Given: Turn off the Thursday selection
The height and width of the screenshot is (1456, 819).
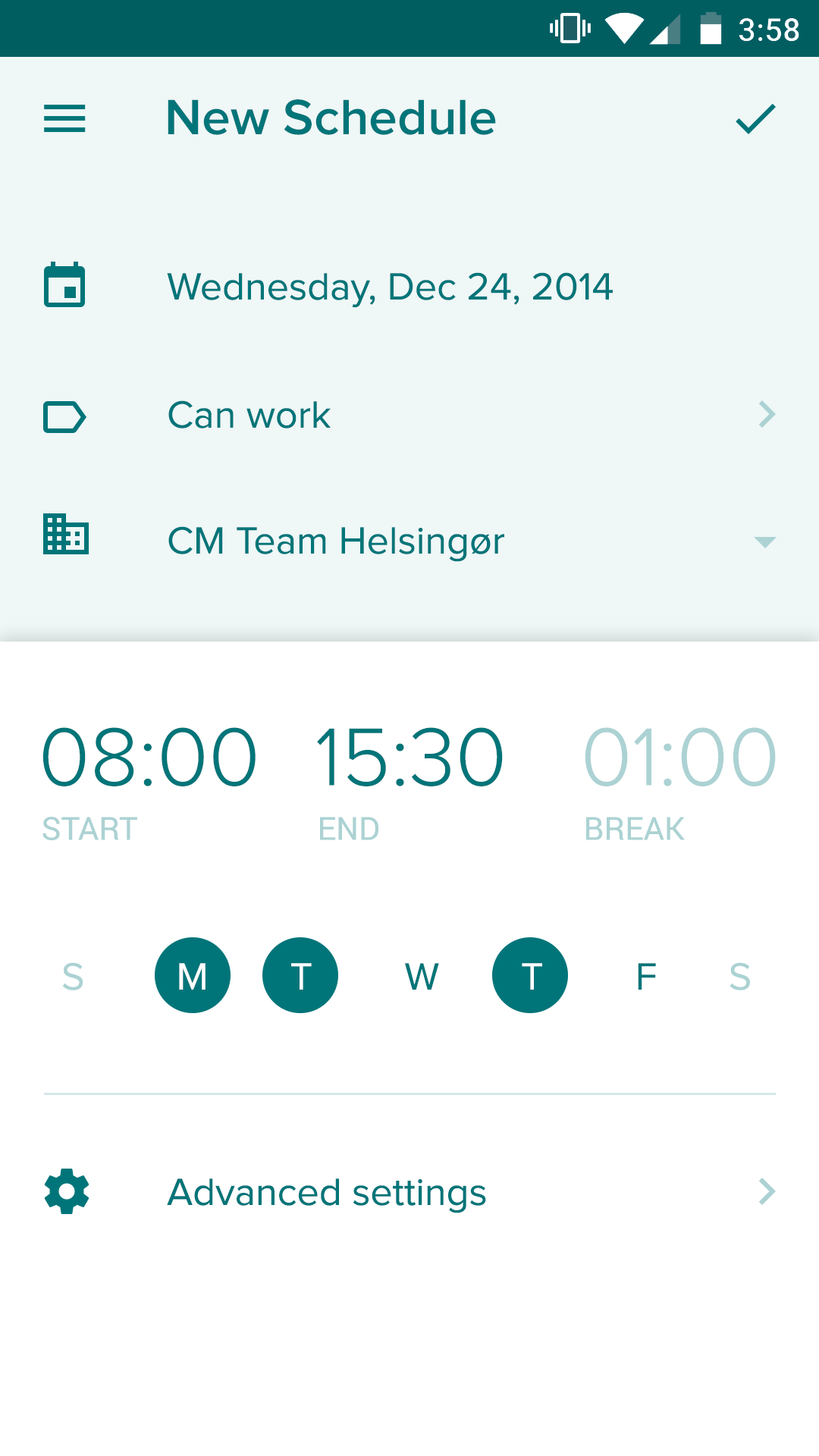Looking at the screenshot, I should point(530,975).
